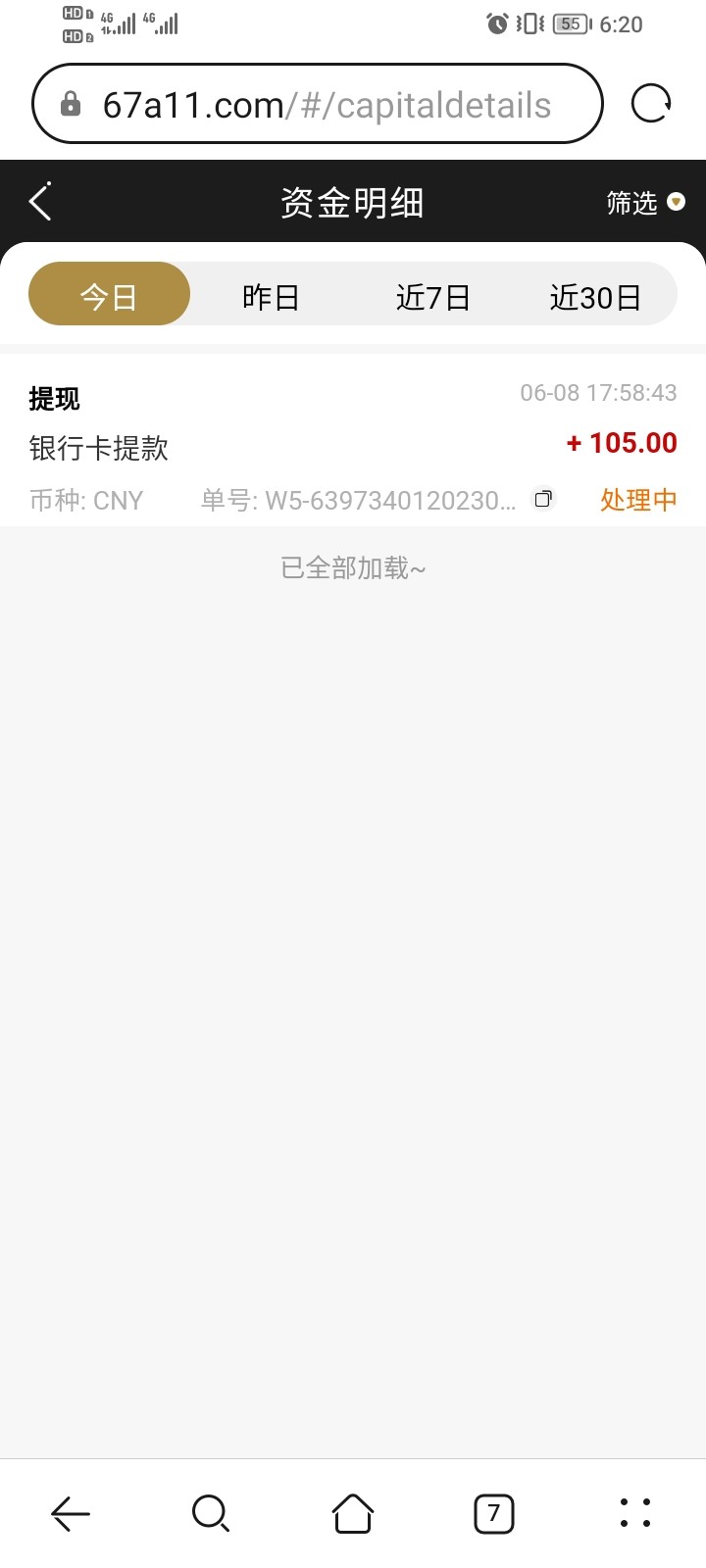Click the back arrow on the 资金明细 header

[39, 201]
